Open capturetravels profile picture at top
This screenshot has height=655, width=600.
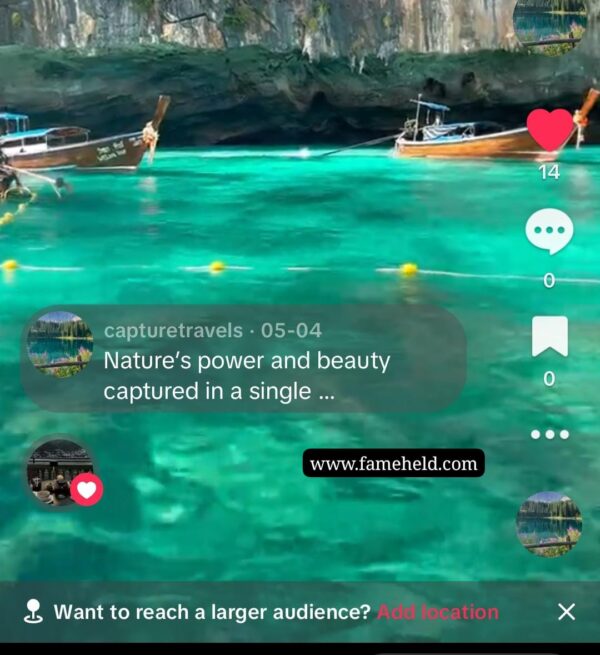[x=549, y=22]
